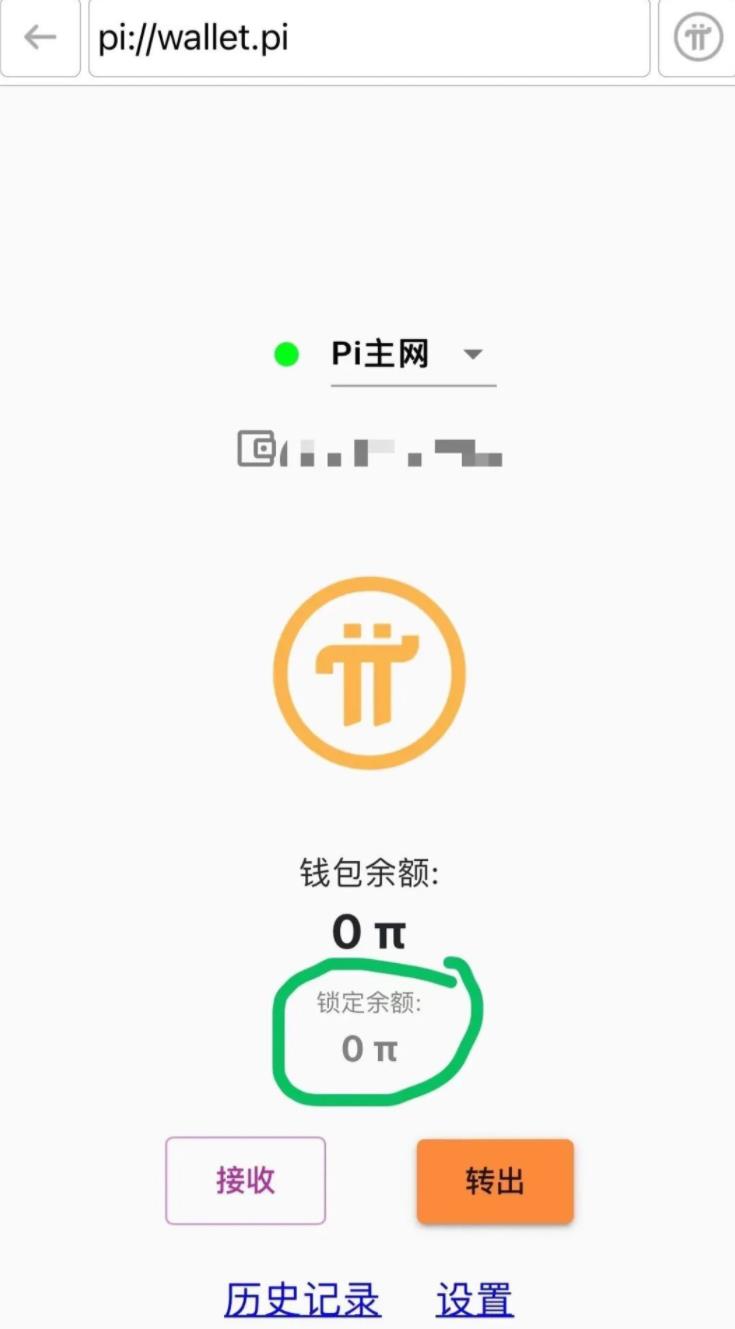
Task: Tap the 接收 receive button
Action: [245, 1180]
